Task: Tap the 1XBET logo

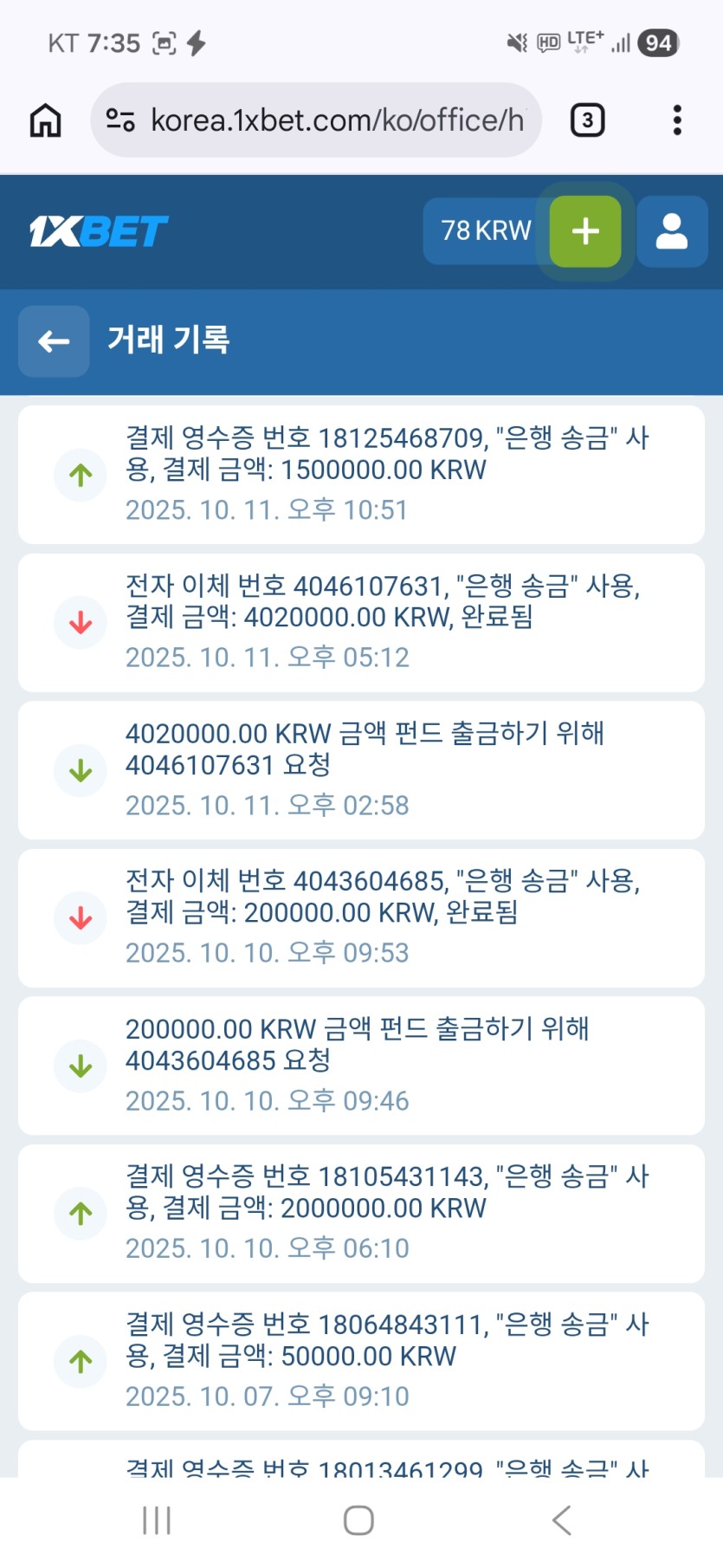Action: pos(99,231)
